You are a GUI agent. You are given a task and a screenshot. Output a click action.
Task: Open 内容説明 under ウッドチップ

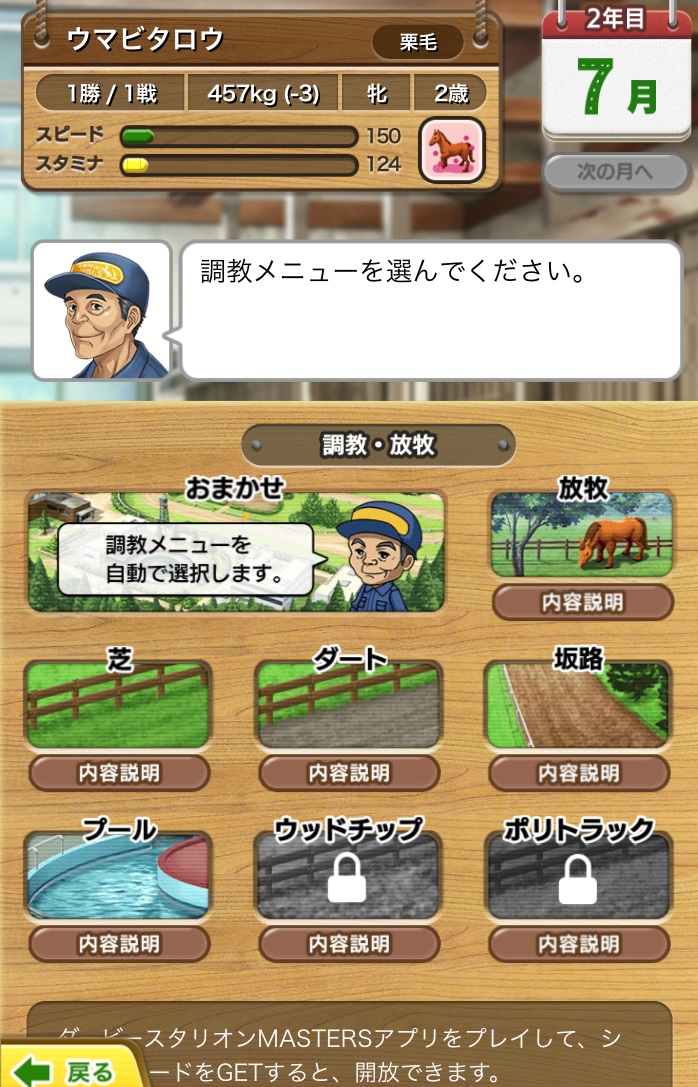click(x=349, y=943)
